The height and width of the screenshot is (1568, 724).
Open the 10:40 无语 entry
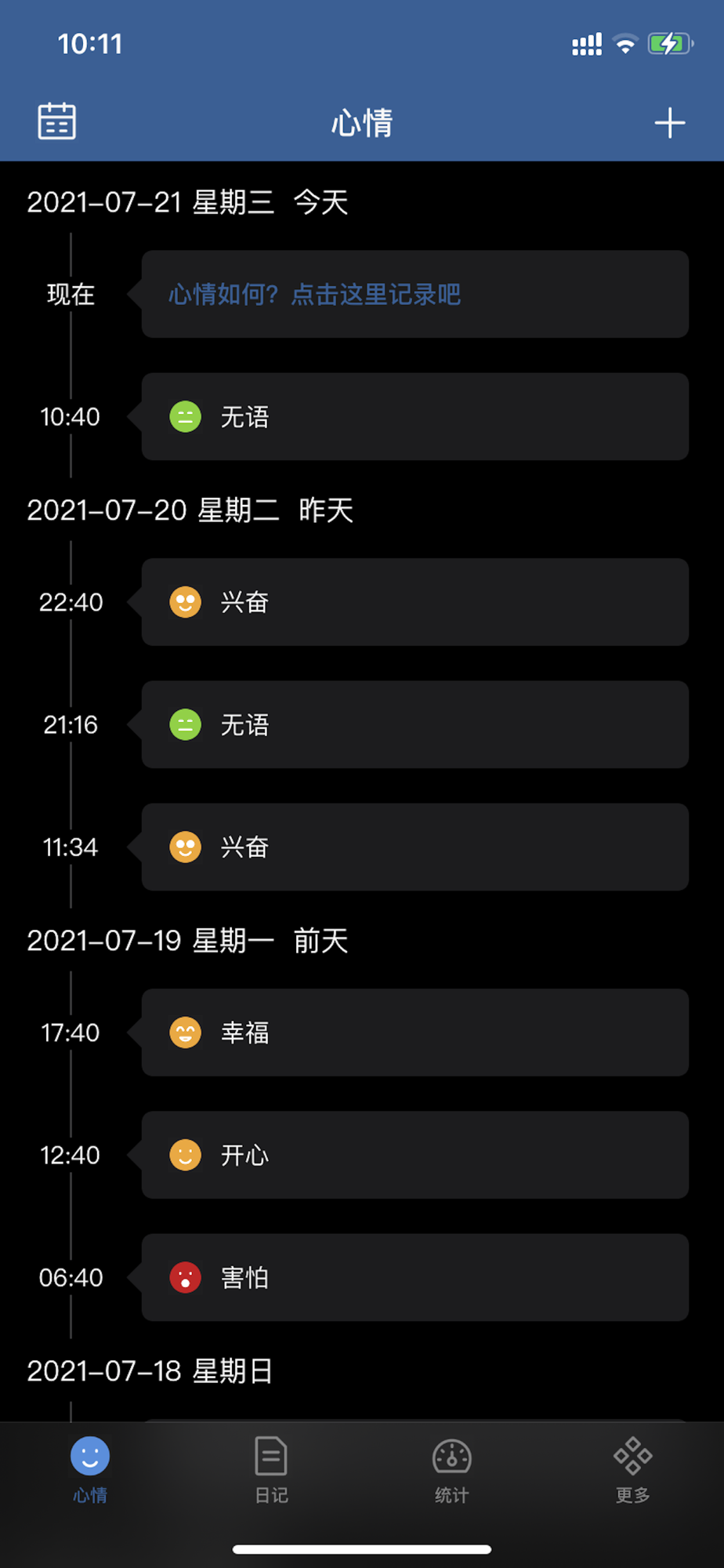tap(415, 416)
